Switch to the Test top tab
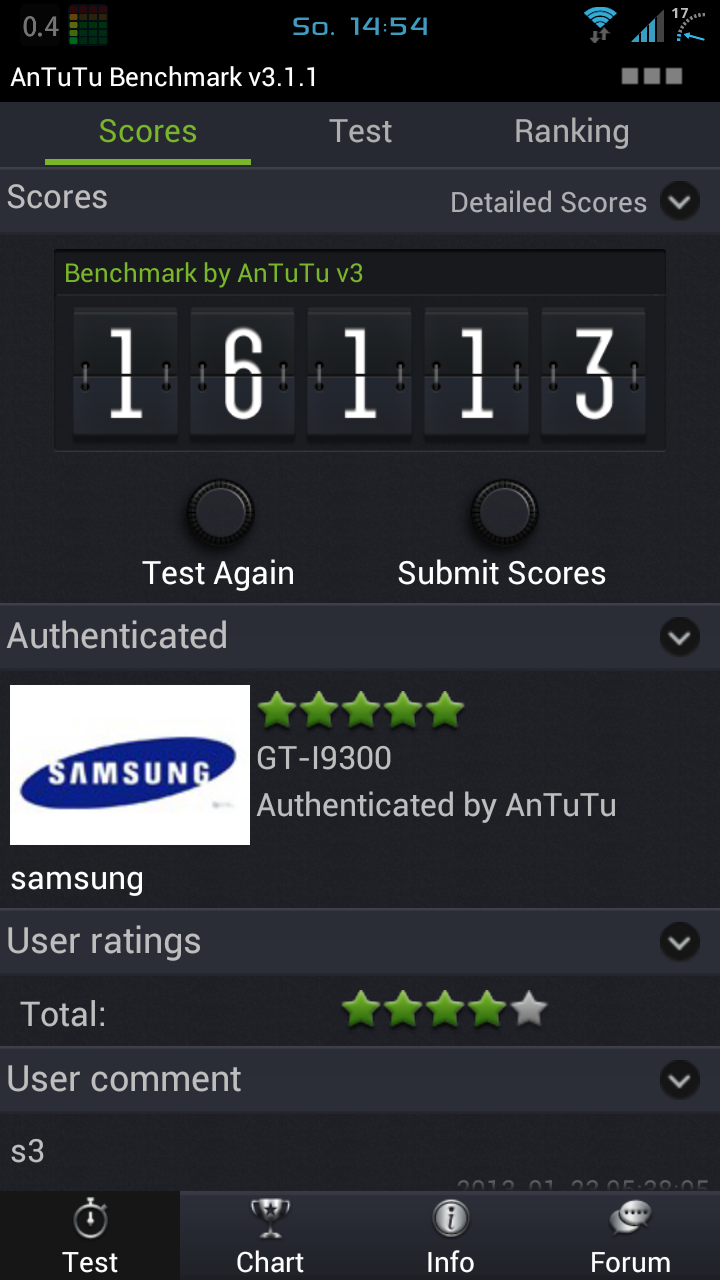Viewport: 720px width, 1280px height. coord(361,132)
